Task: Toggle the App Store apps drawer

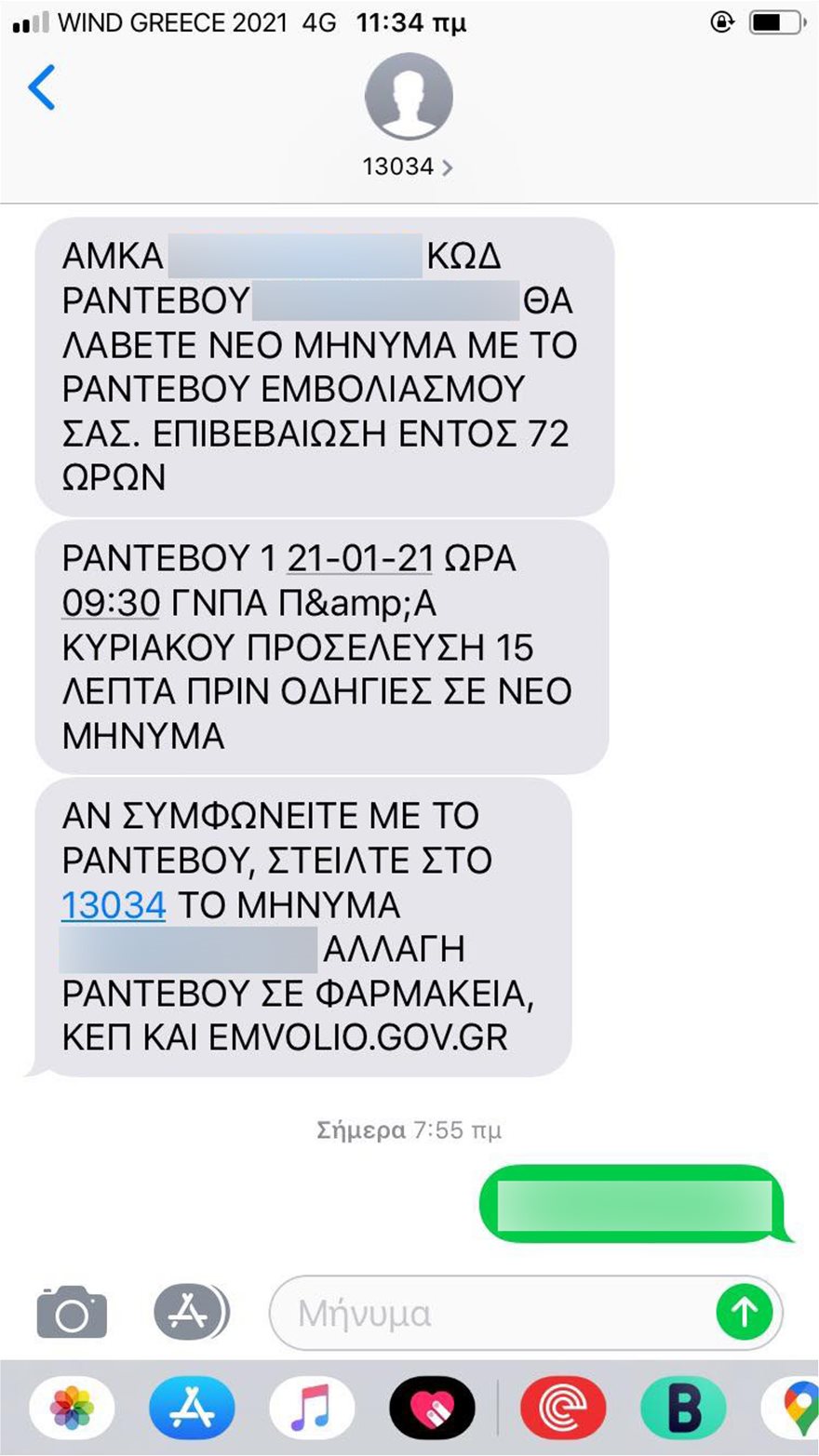Action: click(x=191, y=1312)
